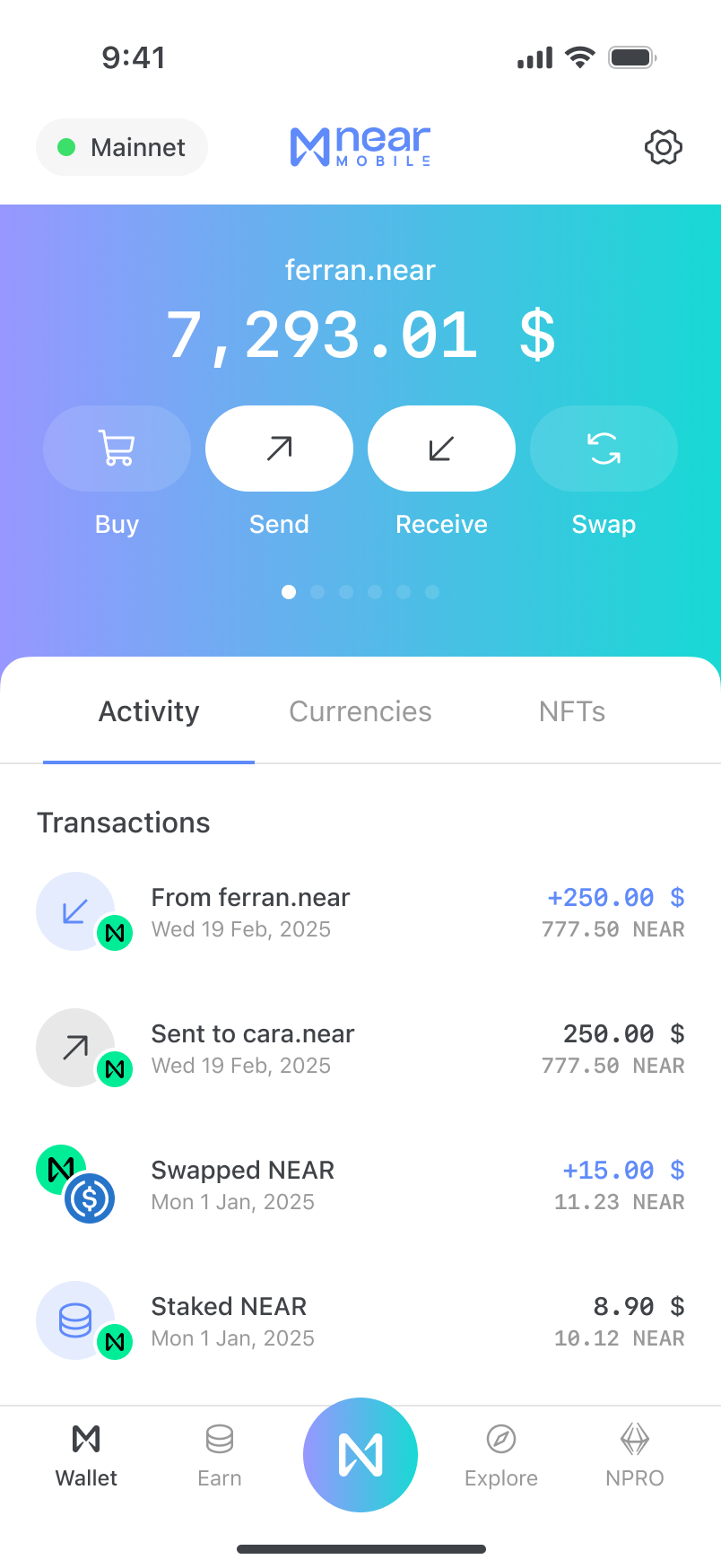Viewport: 721px width, 1568px height.
Task: Tap the central NEAR button
Action: click(360, 1454)
